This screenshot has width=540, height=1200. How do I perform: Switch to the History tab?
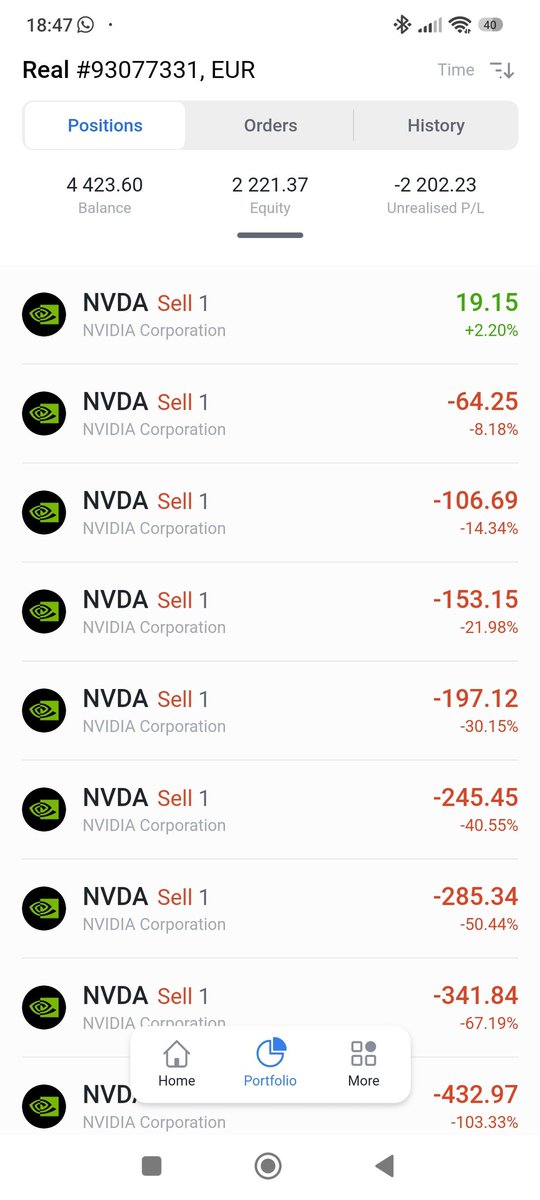click(x=436, y=125)
